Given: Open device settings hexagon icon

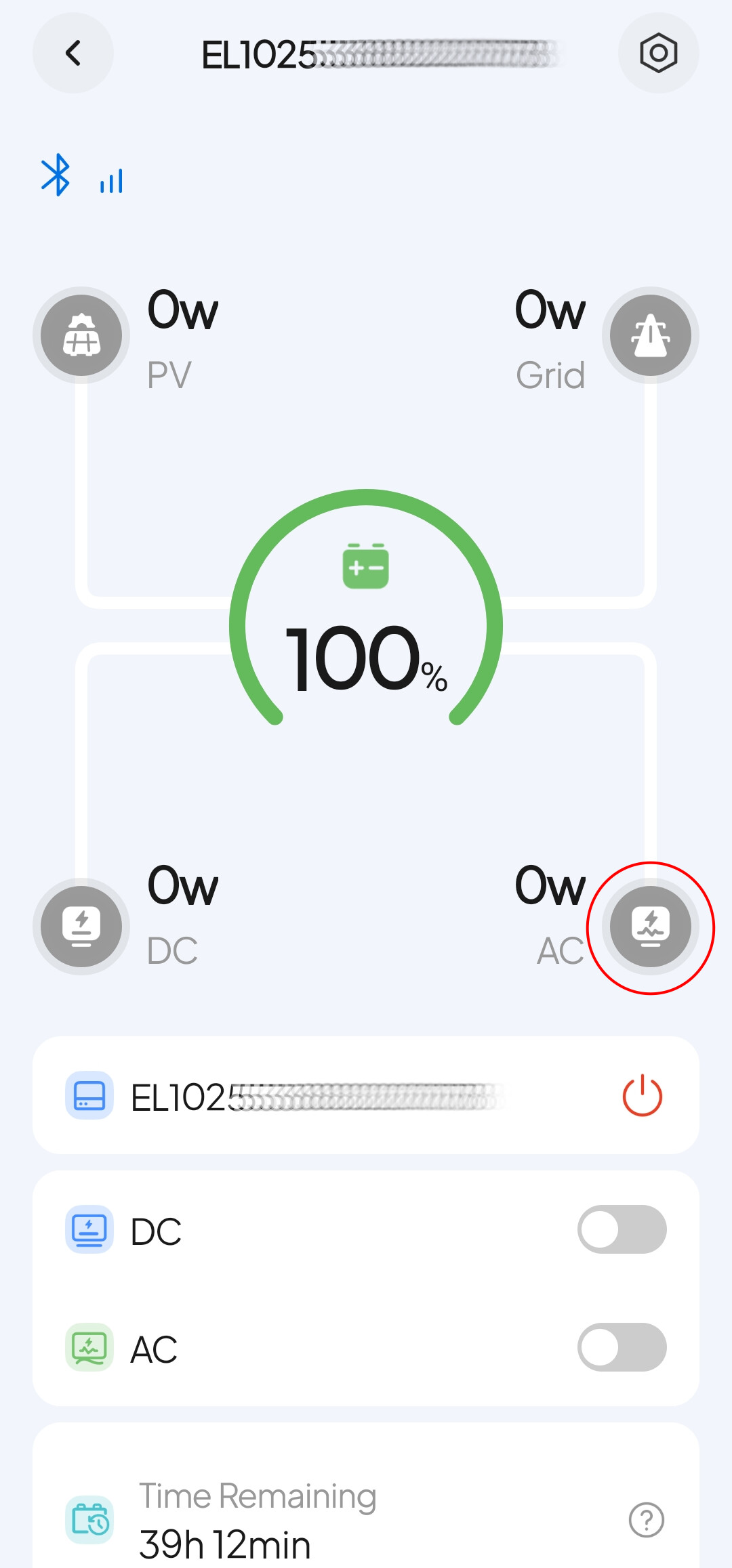Looking at the screenshot, I should pos(658,53).
